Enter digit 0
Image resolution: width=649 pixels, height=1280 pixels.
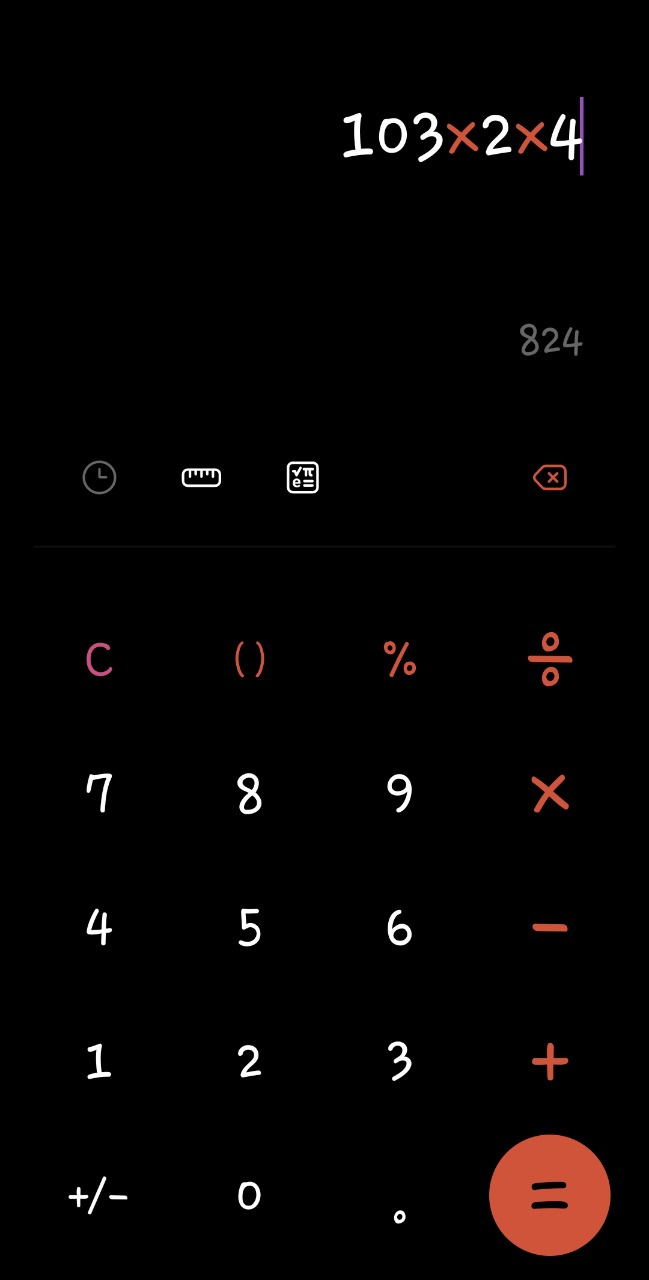(x=249, y=1195)
